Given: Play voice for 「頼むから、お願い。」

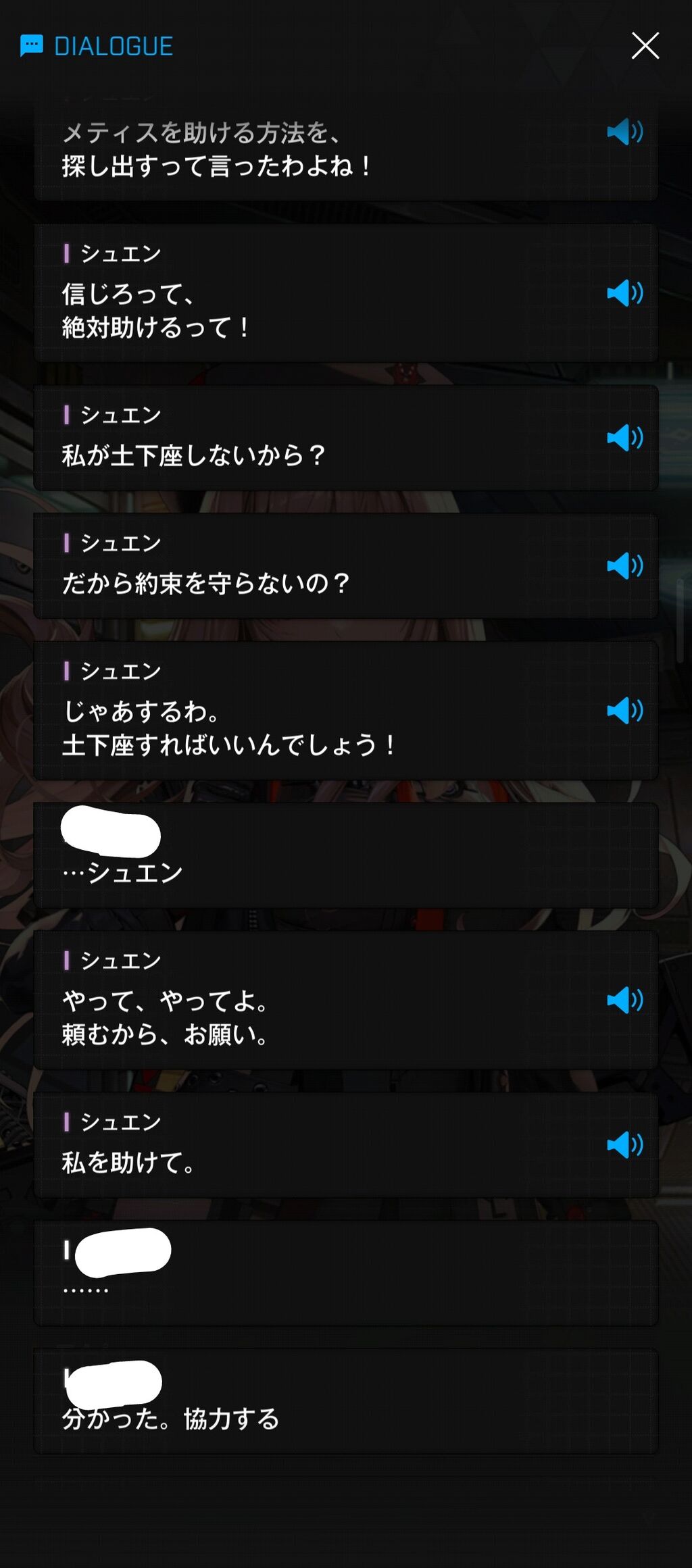Looking at the screenshot, I should pyautogui.click(x=625, y=1000).
